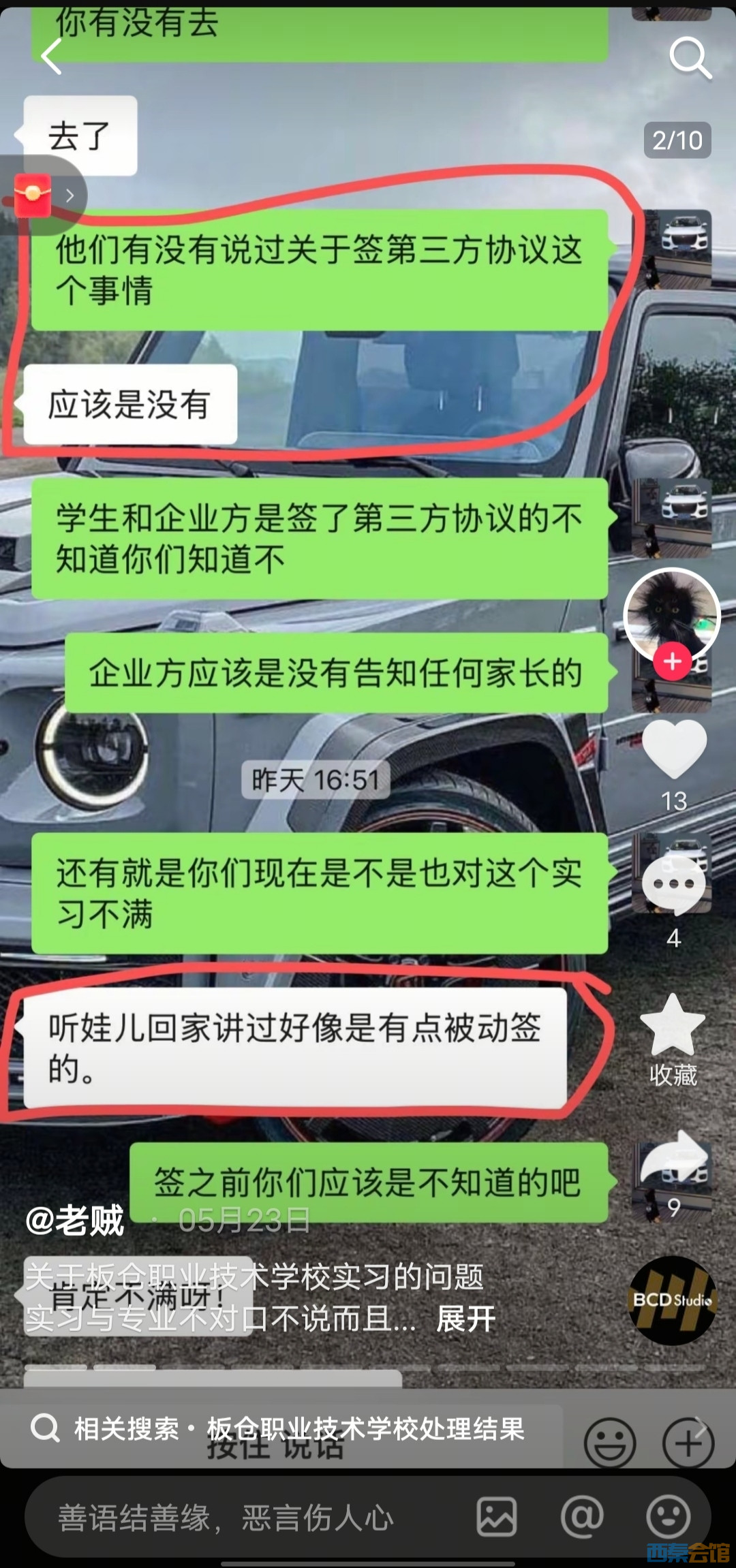Tap the comment input field 善语结善缘

225,1518
